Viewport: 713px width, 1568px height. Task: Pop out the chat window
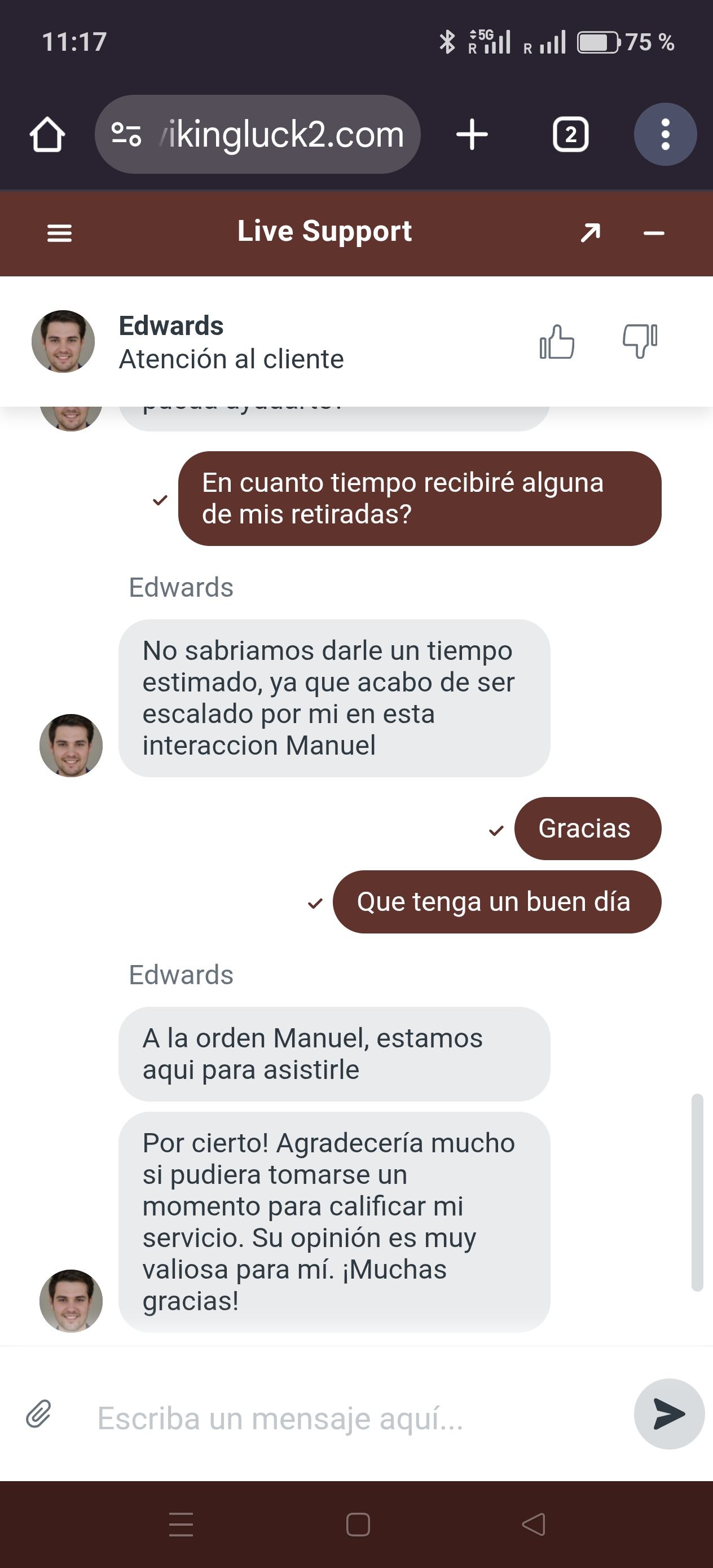(x=590, y=232)
